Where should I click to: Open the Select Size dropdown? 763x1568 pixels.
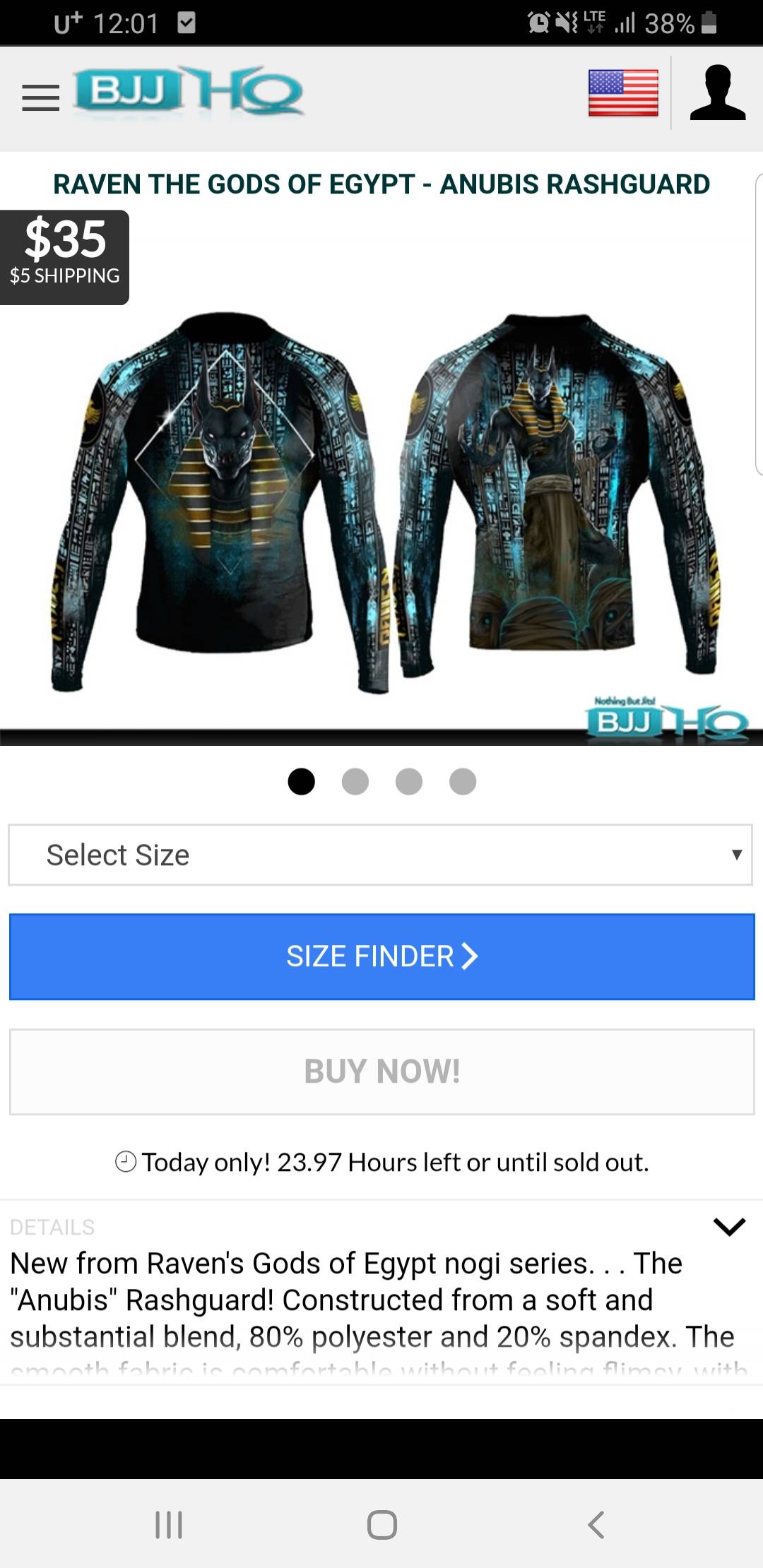pyautogui.click(x=380, y=855)
